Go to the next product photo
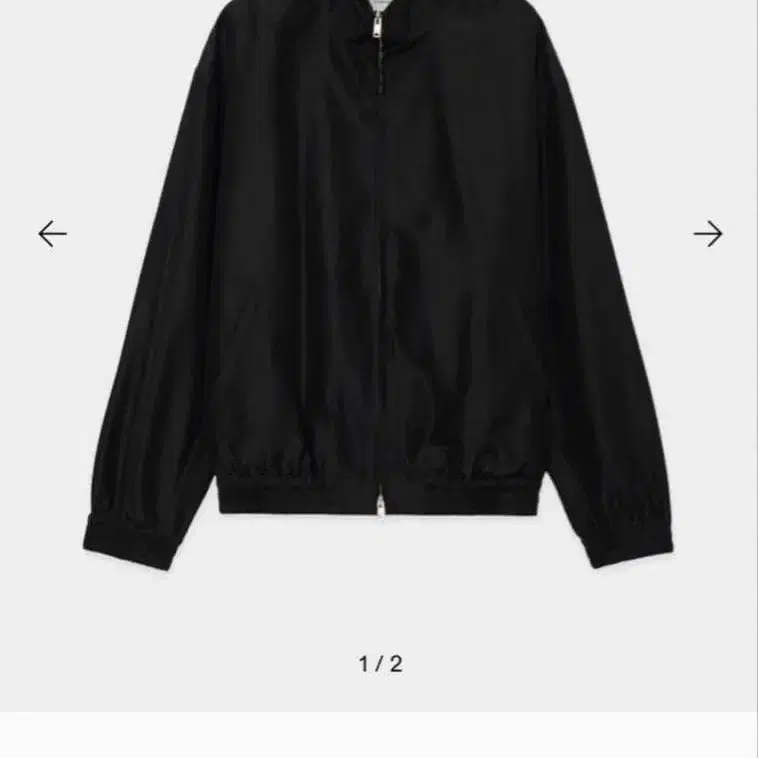Image resolution: width=758 pixels, height=758 pixels. pos(707,234)
